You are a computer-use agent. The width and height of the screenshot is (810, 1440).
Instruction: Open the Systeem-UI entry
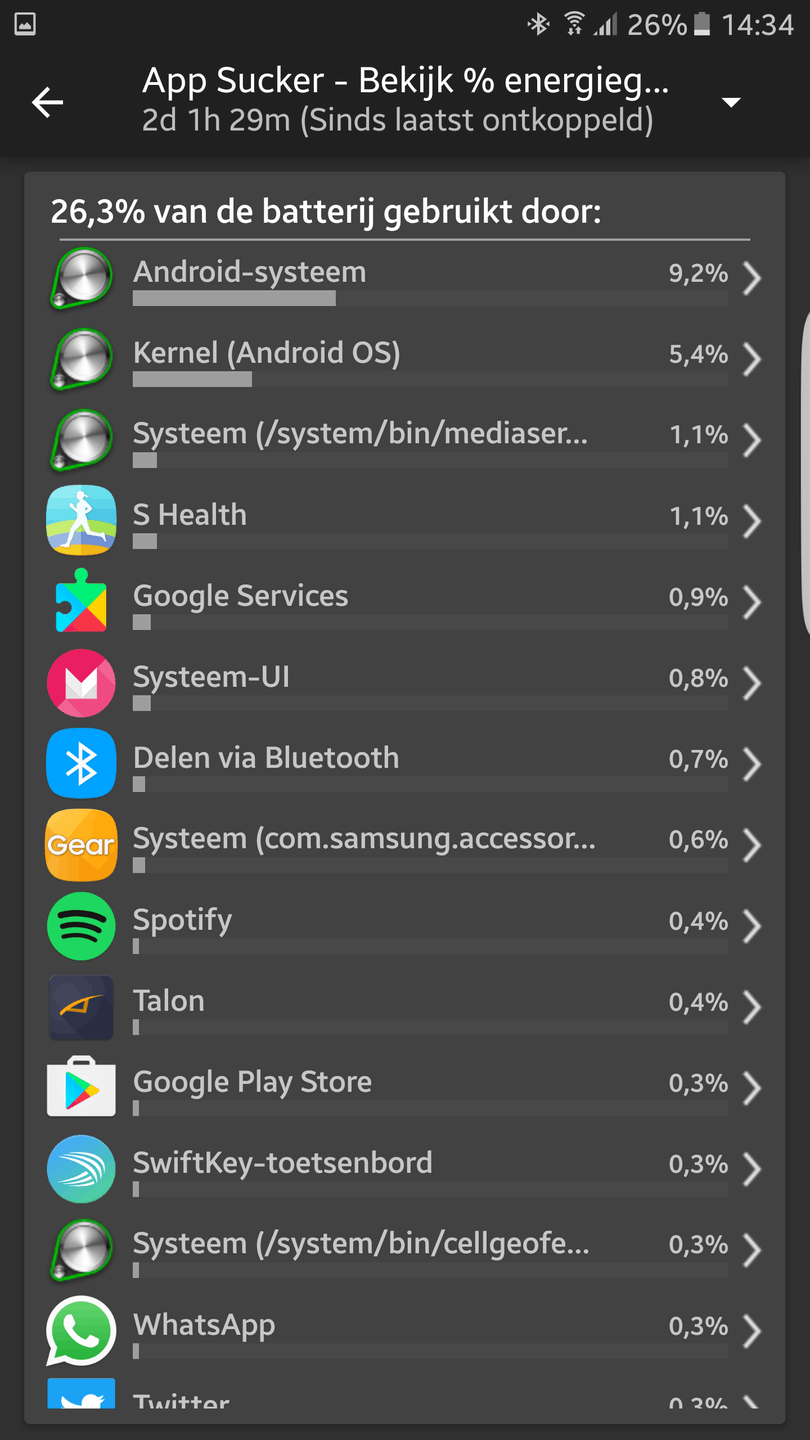pyautogui.click(x=404, y=684)
